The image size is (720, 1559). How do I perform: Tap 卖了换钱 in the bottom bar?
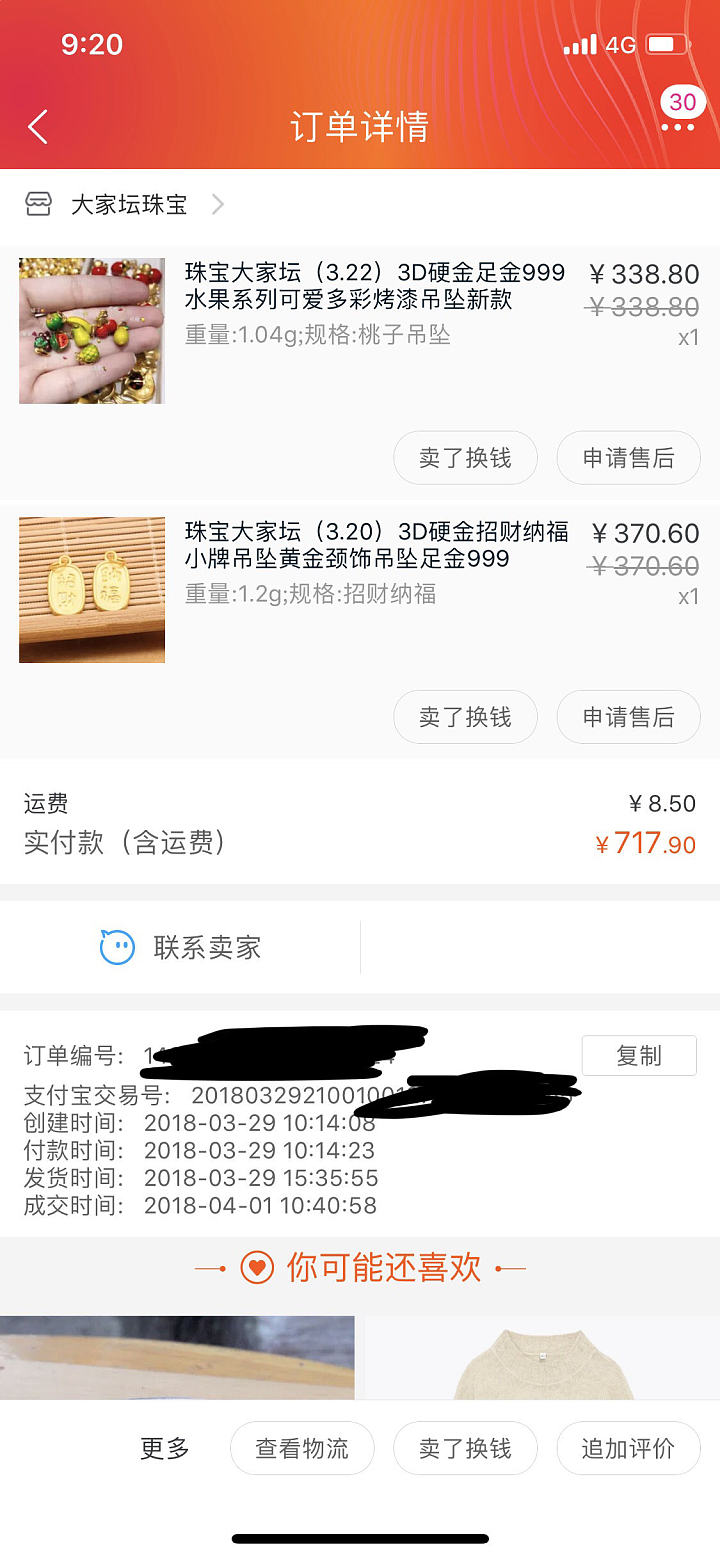pyautogui.click(x=465, y=1448)
